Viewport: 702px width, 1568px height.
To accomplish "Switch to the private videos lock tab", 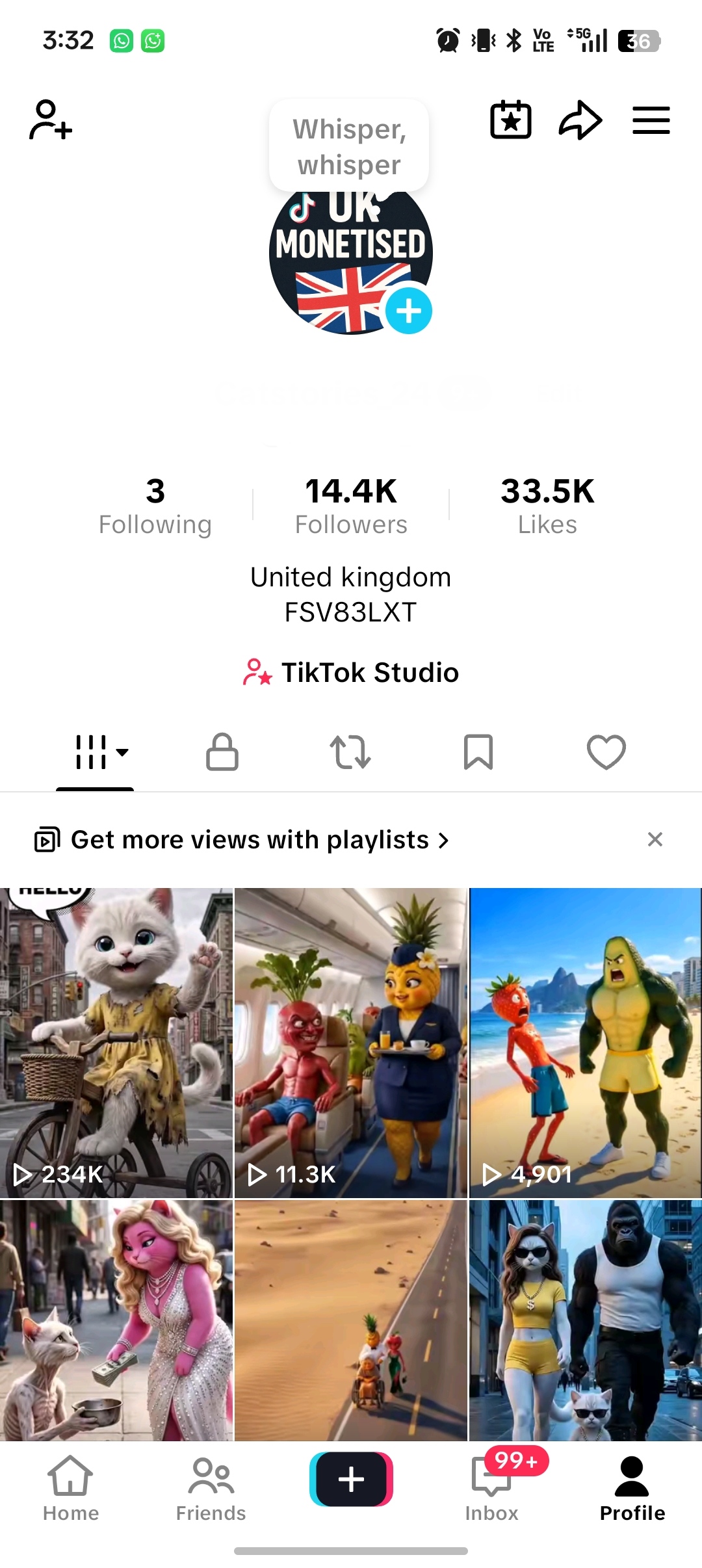I will tap(222, 752).
